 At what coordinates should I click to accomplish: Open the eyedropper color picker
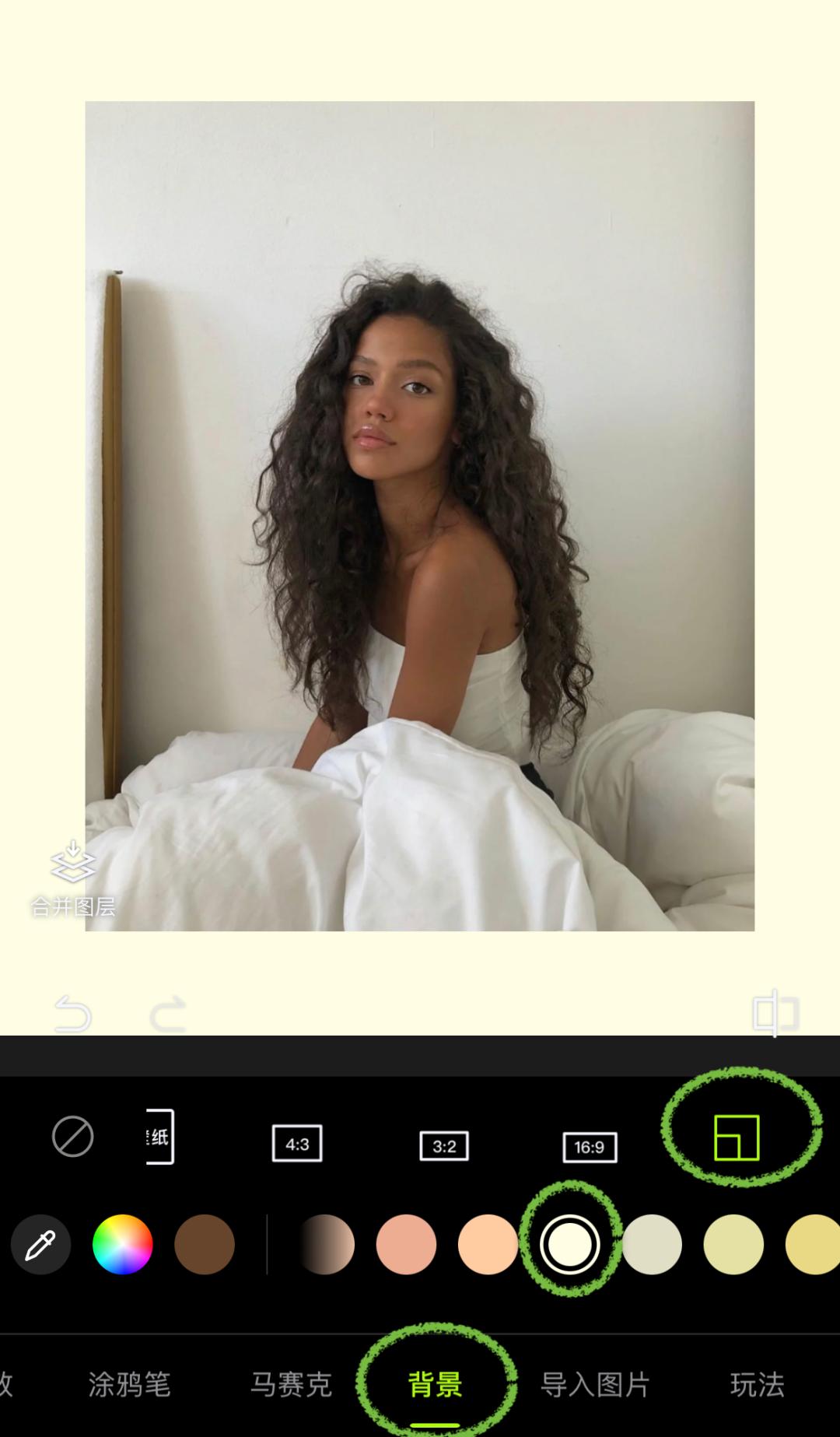40,1245
